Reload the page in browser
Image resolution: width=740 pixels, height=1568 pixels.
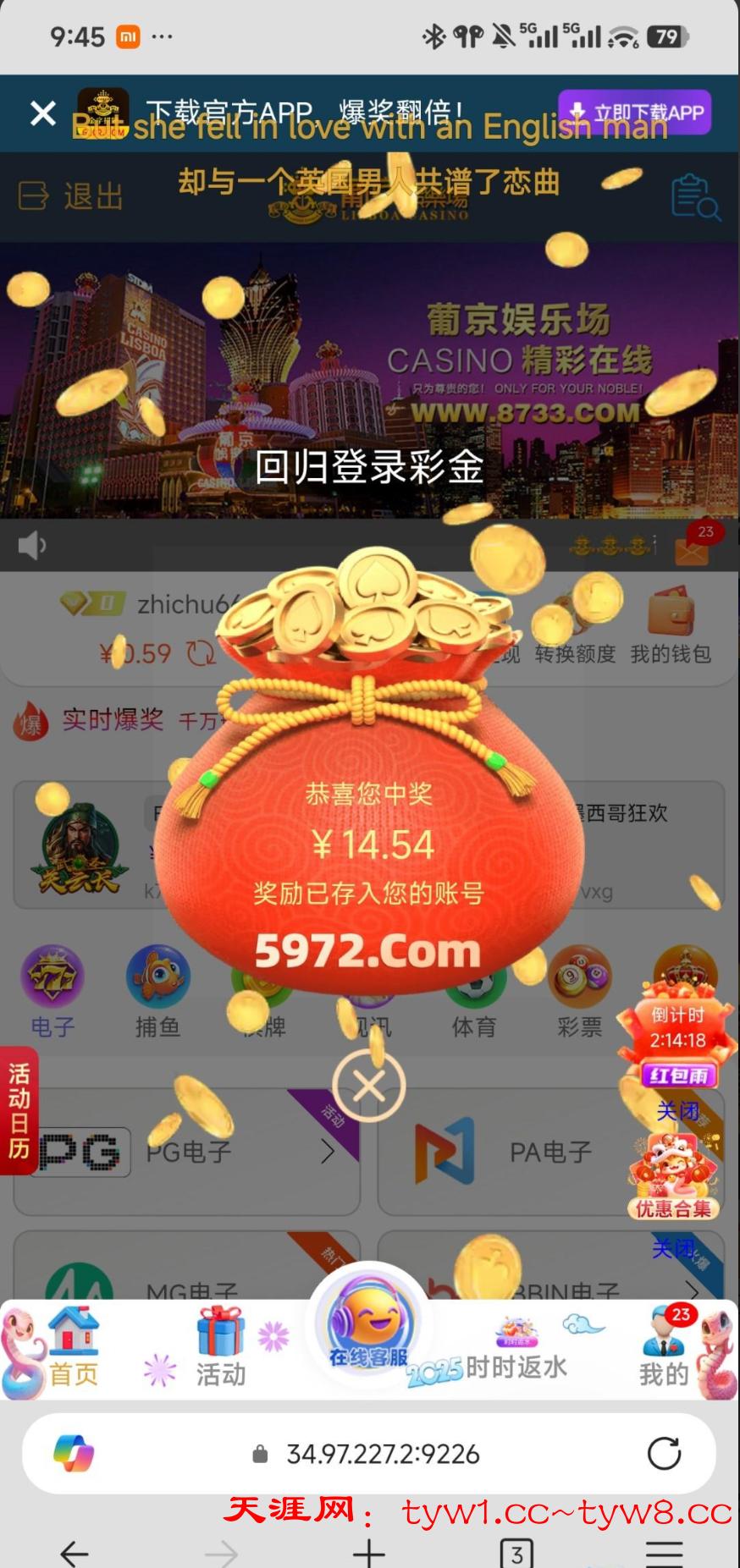[664, 1454]
